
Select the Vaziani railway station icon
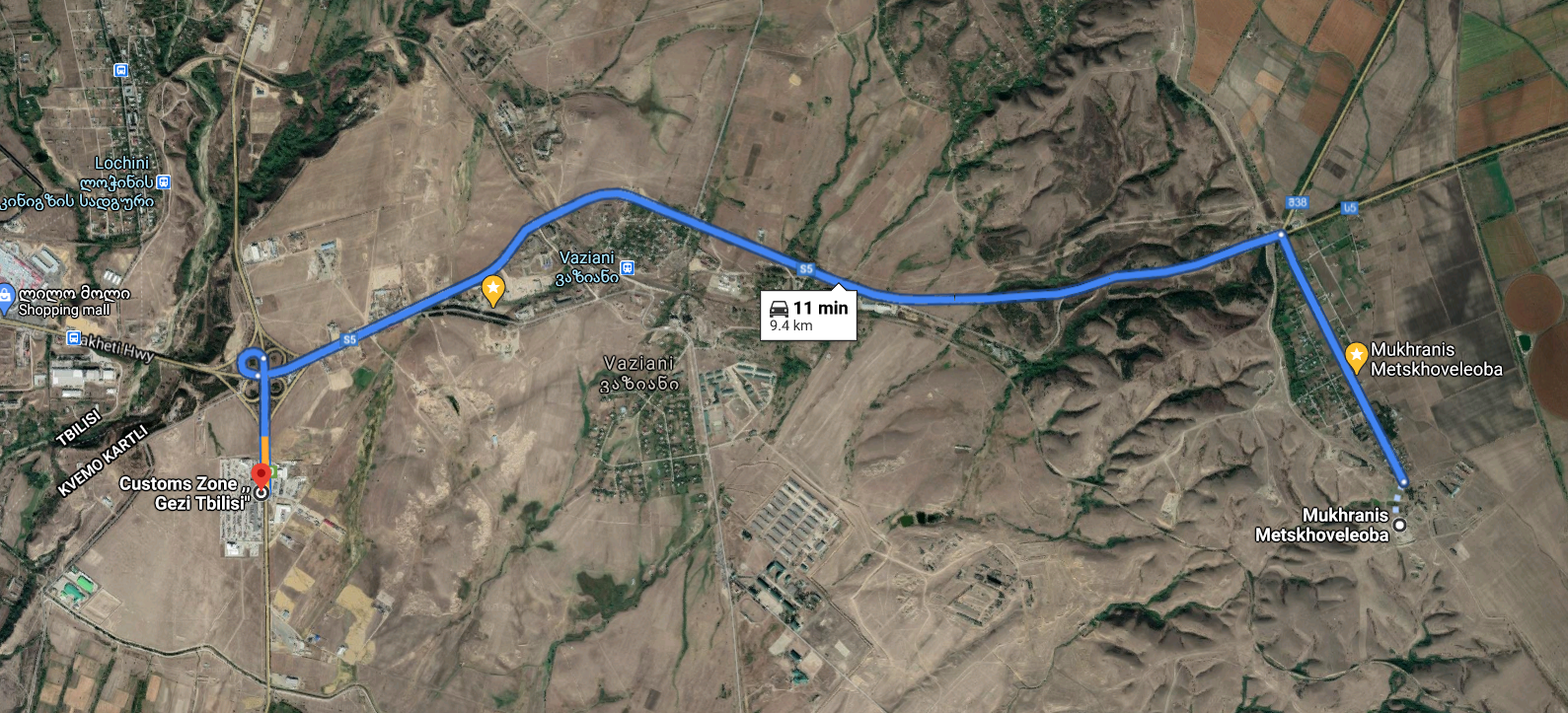pyautogui.click(x=627, y=267)
